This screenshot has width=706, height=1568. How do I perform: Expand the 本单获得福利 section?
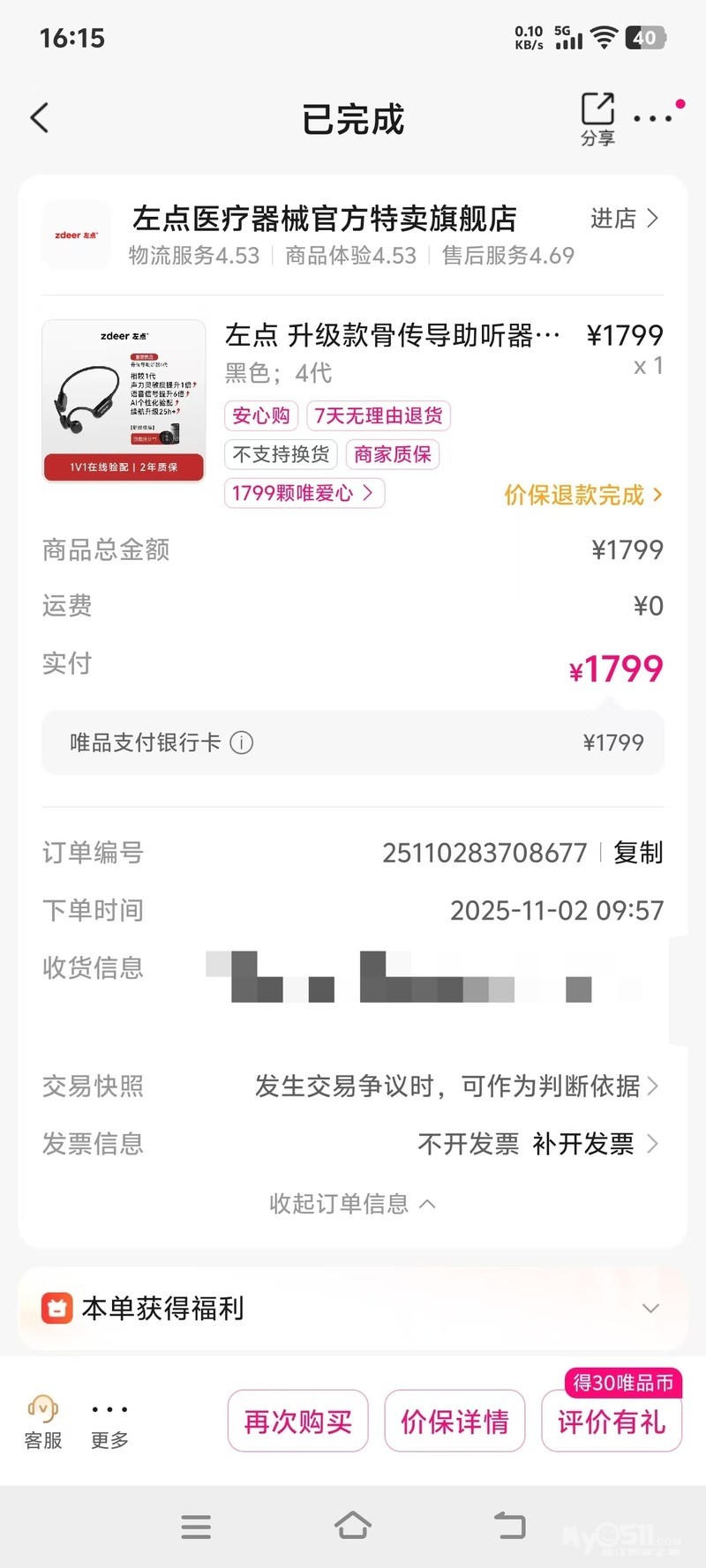650,1308
